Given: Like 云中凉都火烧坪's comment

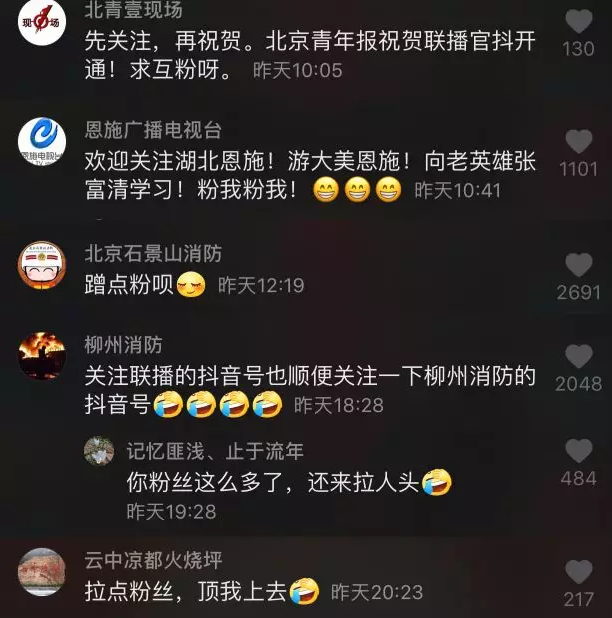Looking at the screenshot, I should click(578, 571).
